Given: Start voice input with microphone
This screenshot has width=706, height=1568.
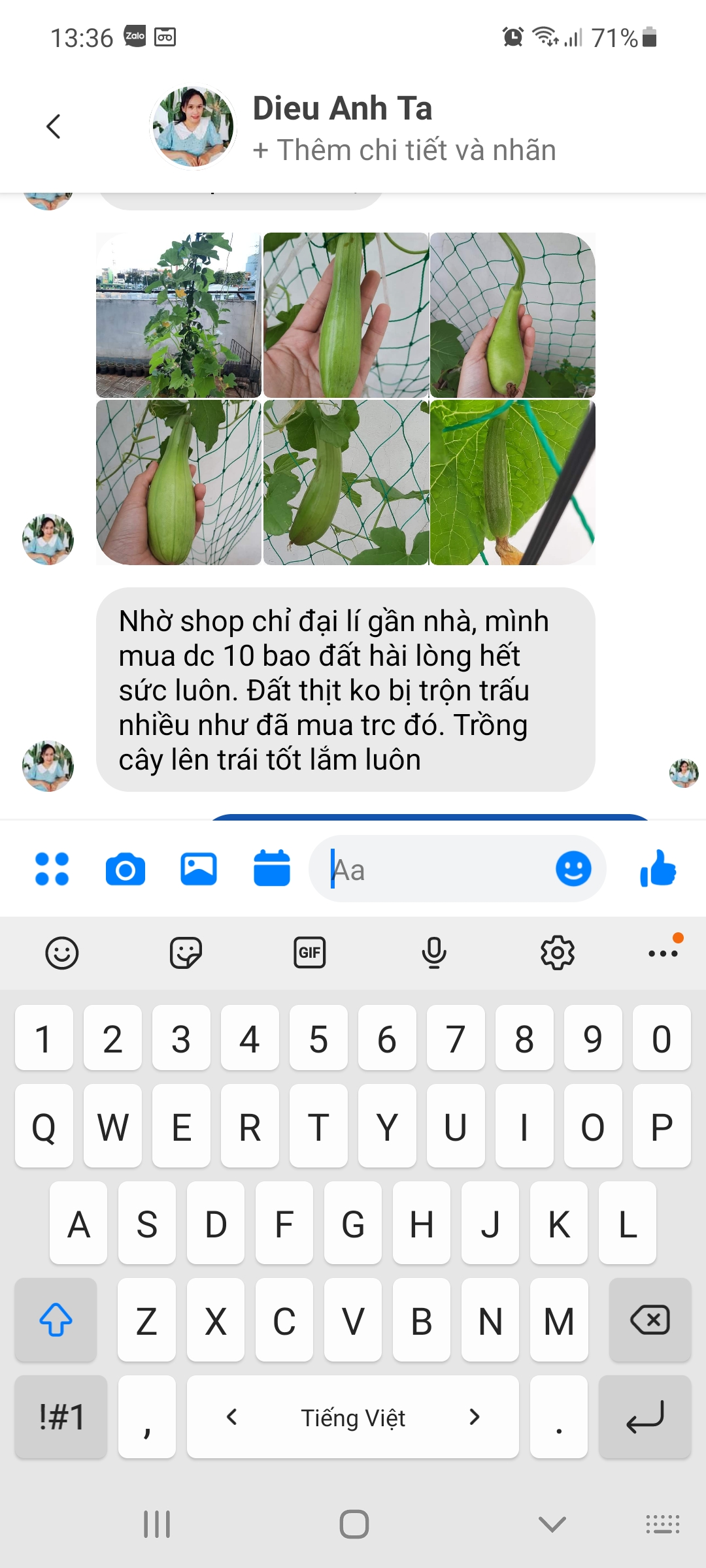Looking at the screenshot, I should point(434,953).
